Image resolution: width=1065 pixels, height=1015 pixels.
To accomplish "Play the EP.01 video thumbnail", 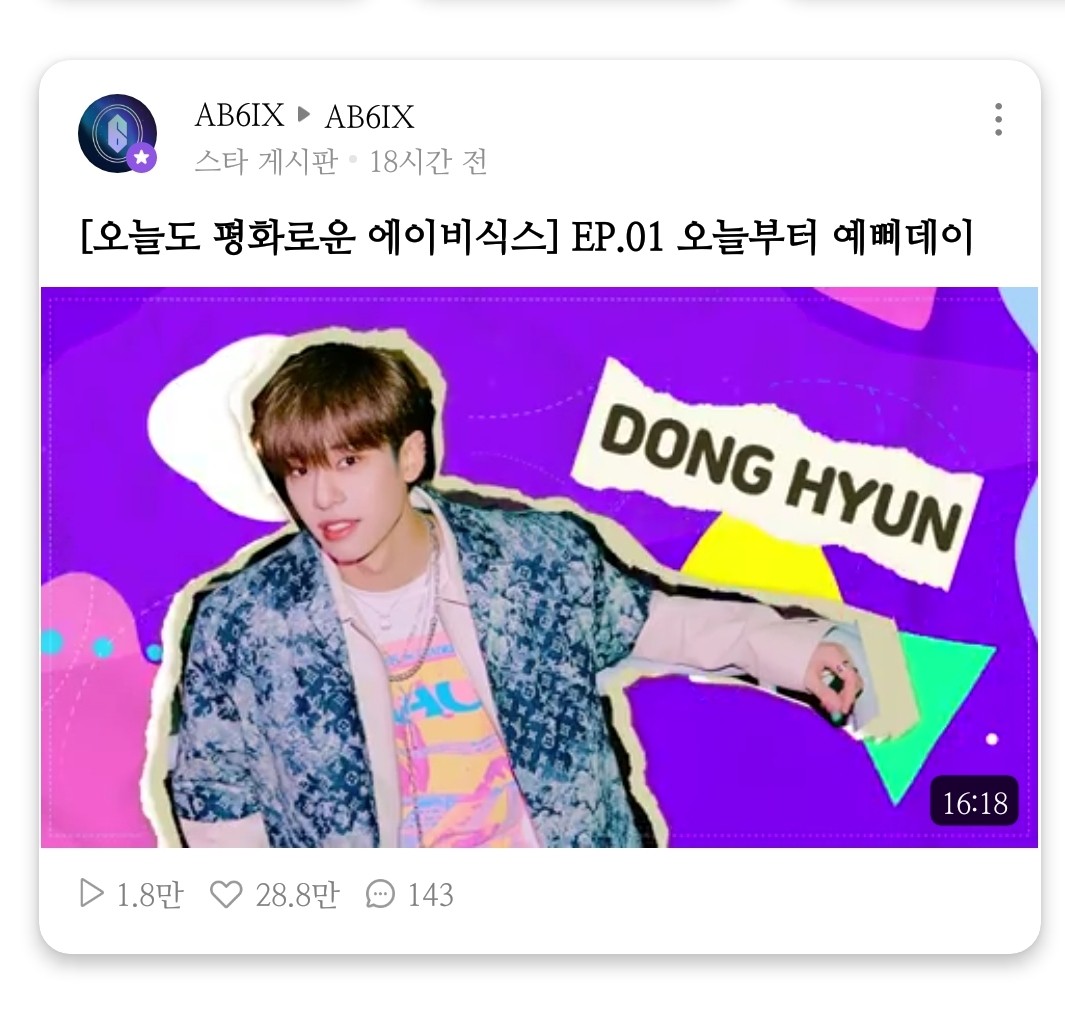I will (538, 567).
